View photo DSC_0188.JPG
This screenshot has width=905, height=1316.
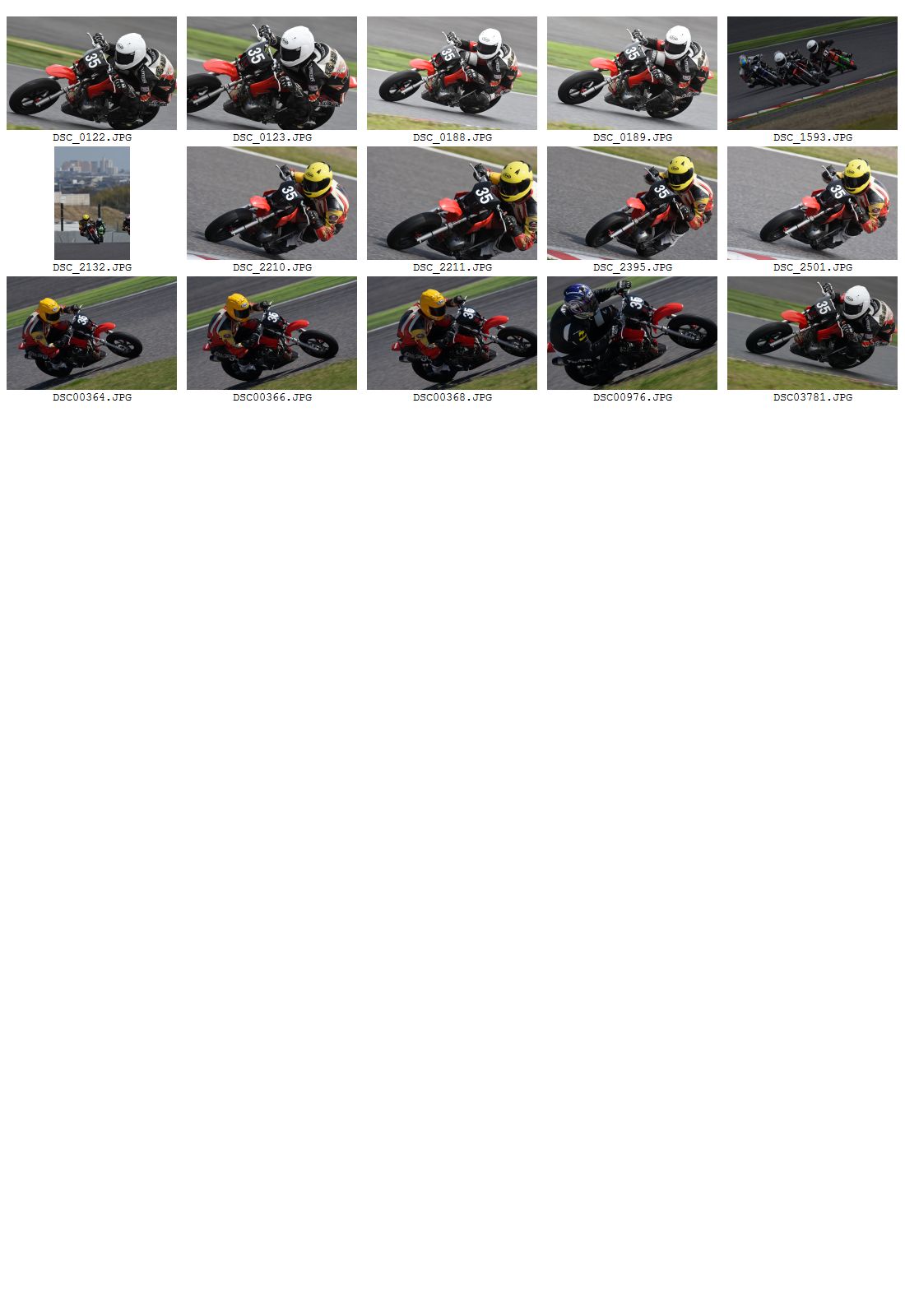click(452, 73)
